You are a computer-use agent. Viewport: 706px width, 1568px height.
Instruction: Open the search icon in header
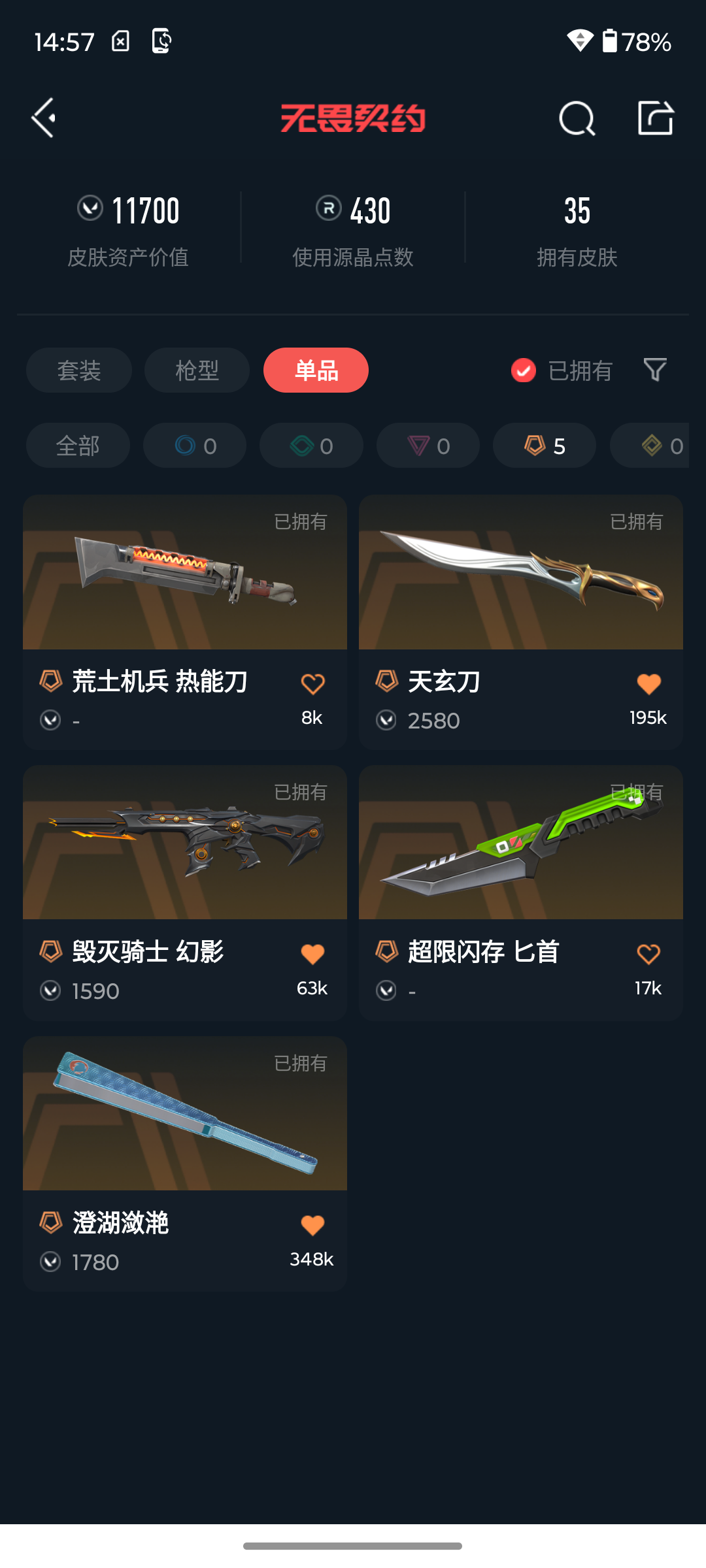pos(577,119)
